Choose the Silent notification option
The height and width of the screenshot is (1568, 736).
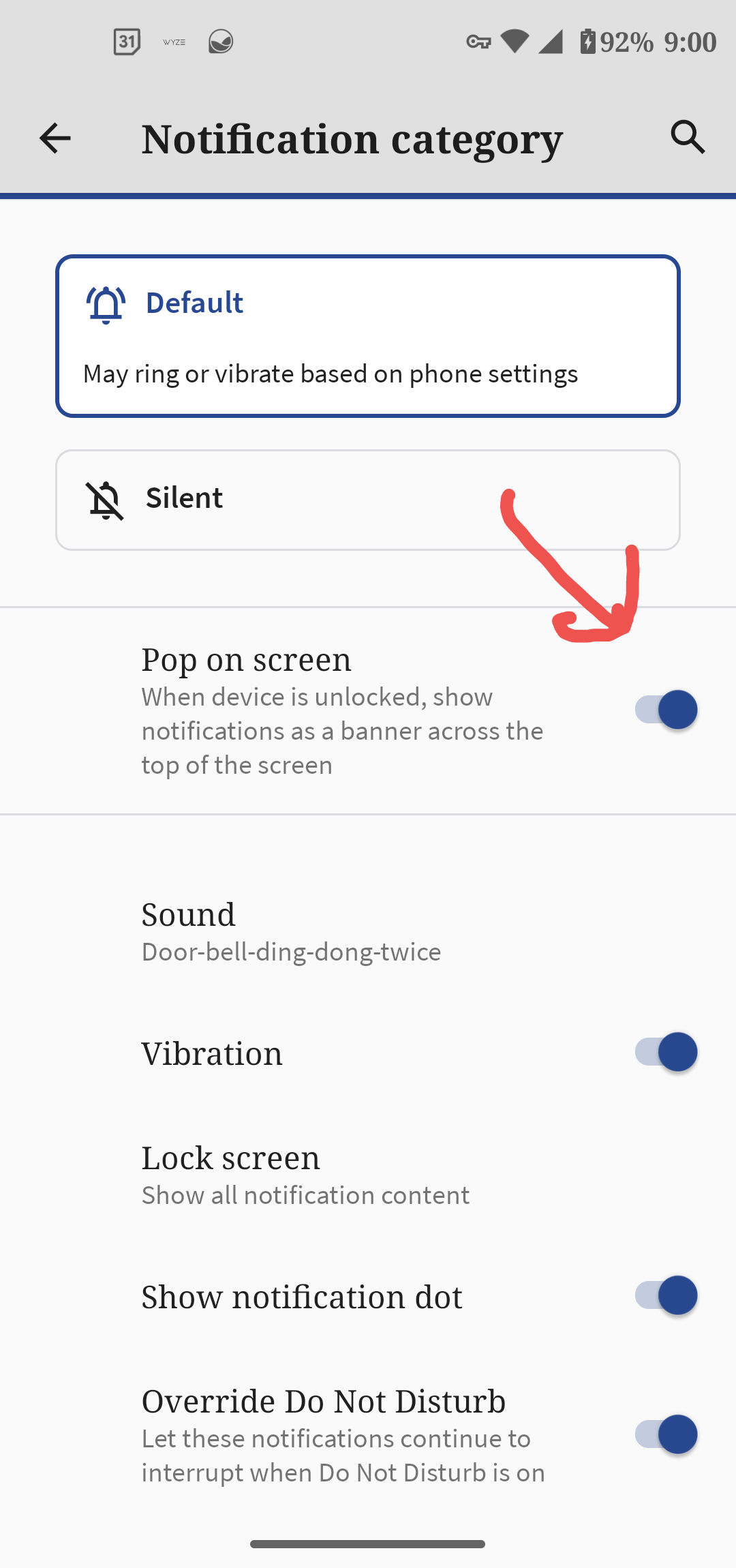(x=368, y=500)
